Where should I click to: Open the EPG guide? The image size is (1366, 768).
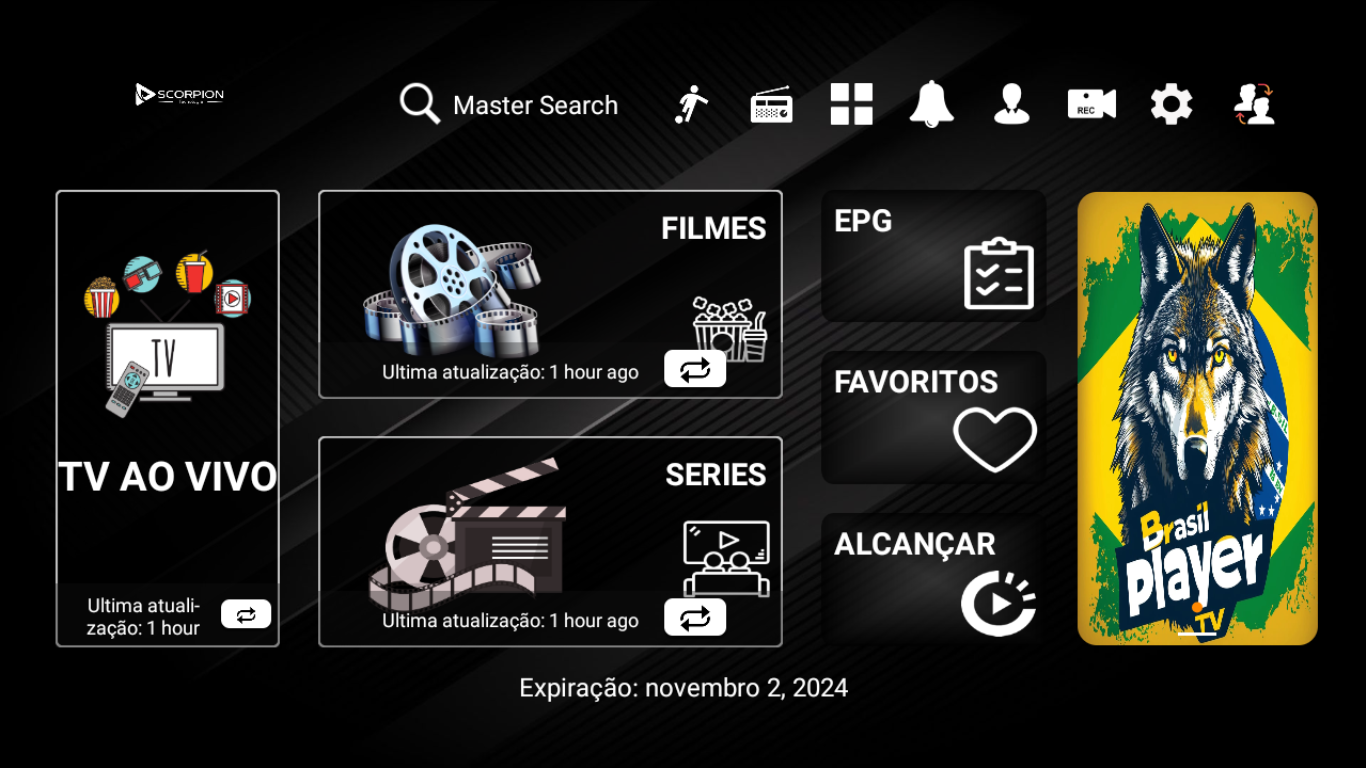tap(933, 256)
